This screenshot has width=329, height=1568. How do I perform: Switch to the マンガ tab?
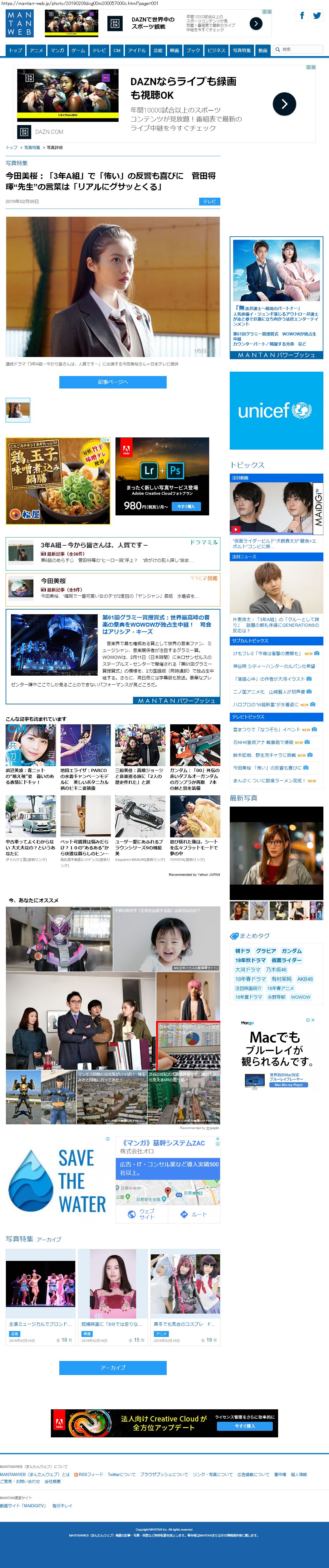(57, 51)
